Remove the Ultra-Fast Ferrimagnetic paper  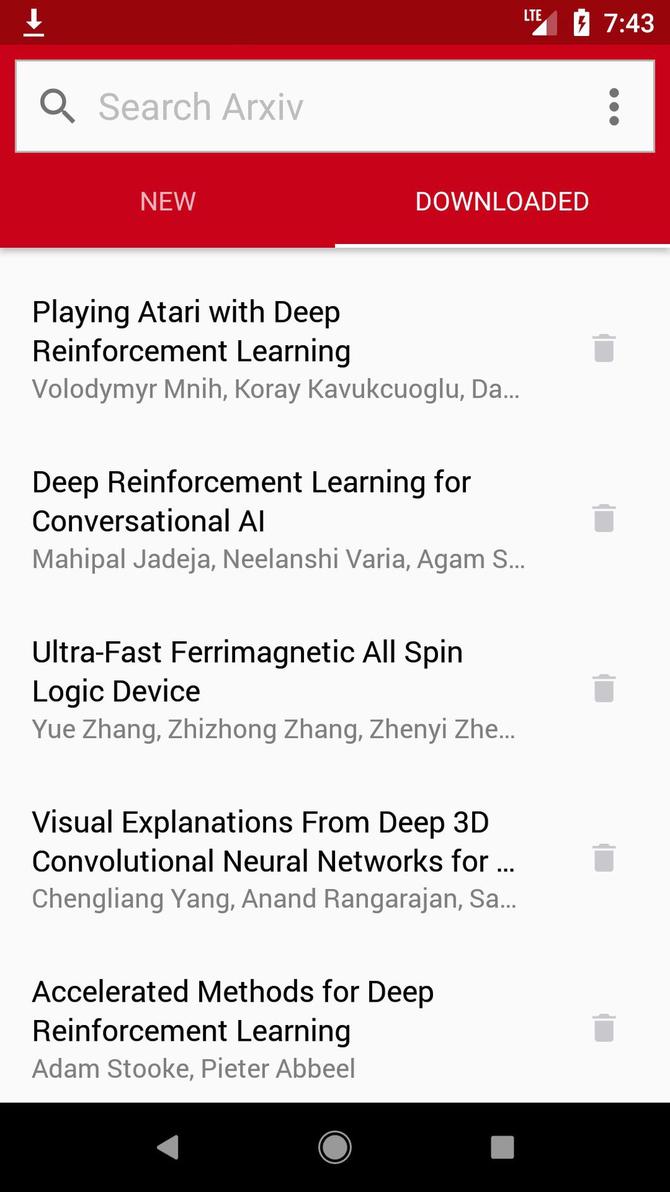tap(604, 689)
